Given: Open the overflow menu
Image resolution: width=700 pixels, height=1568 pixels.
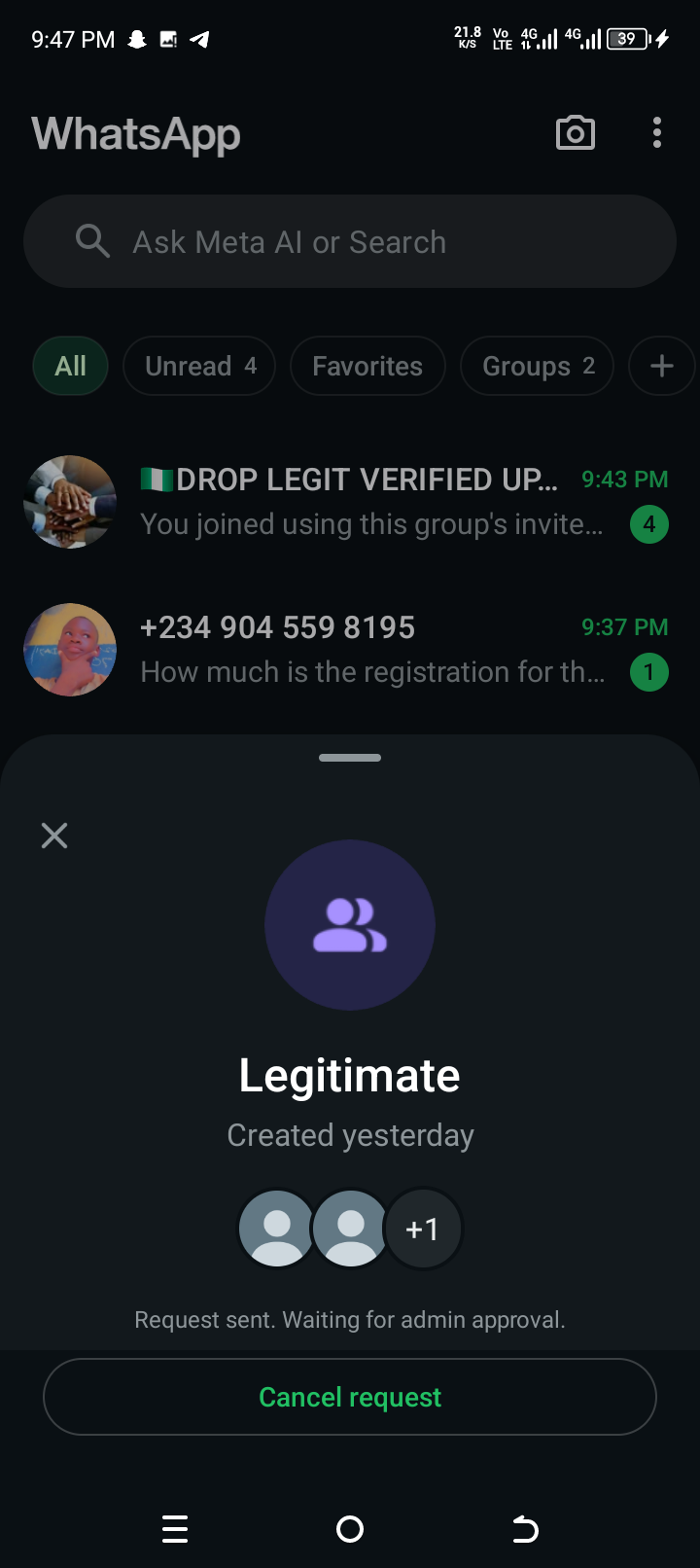Looking at the screenshot, I should (657, 133).
